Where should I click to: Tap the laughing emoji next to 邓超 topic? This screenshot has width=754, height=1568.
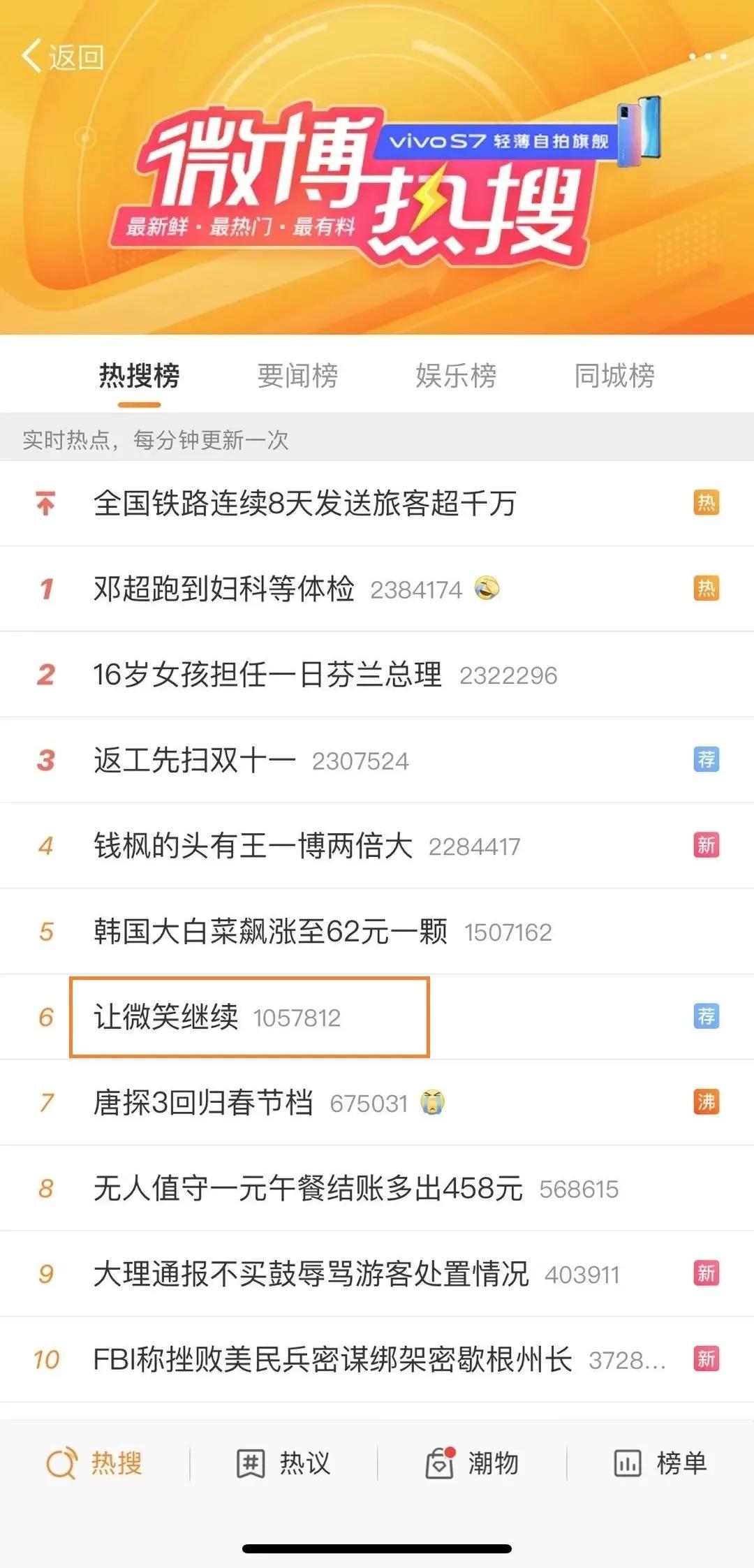tap(489, 589)
